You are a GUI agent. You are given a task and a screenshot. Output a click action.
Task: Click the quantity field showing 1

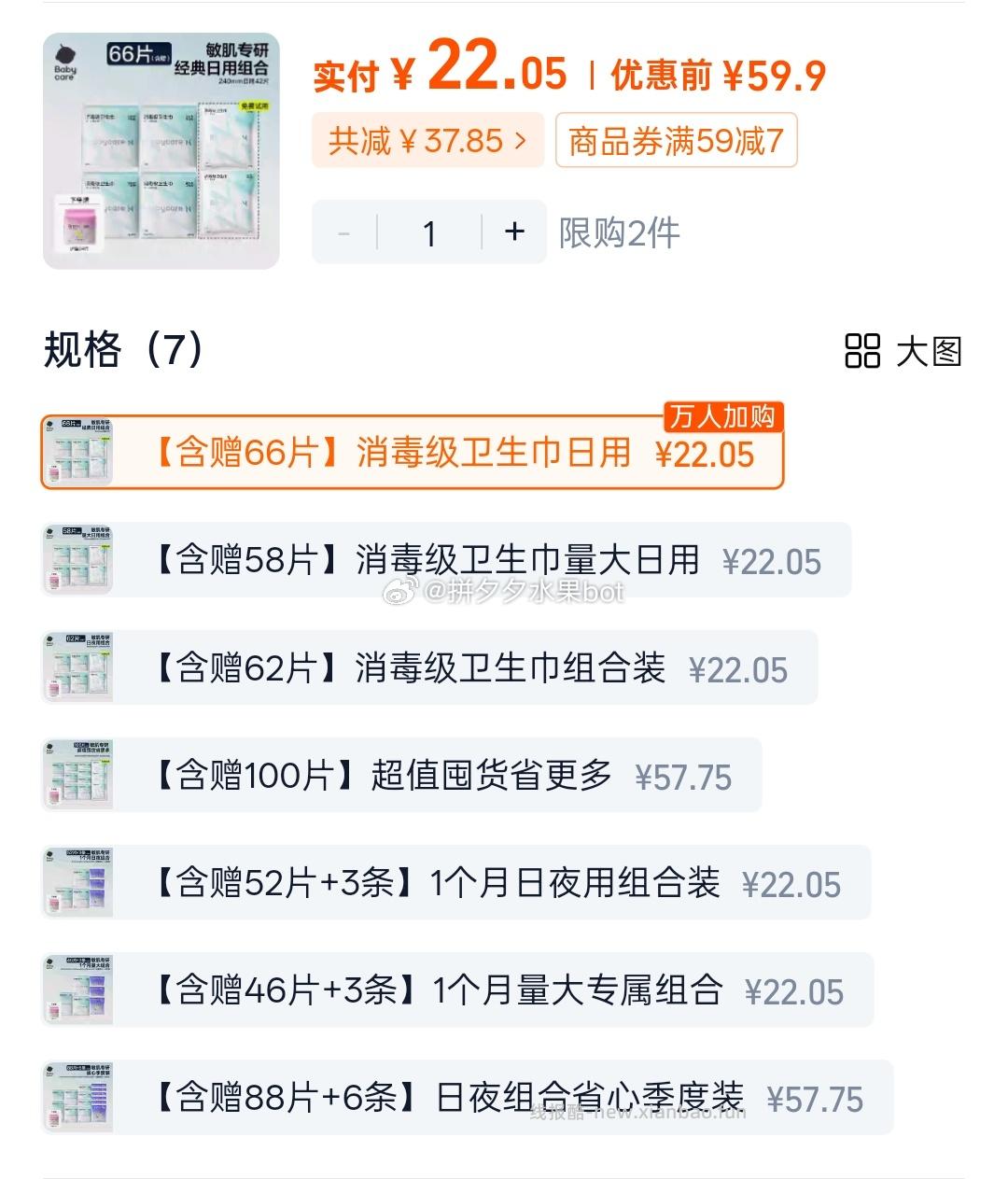428,232
